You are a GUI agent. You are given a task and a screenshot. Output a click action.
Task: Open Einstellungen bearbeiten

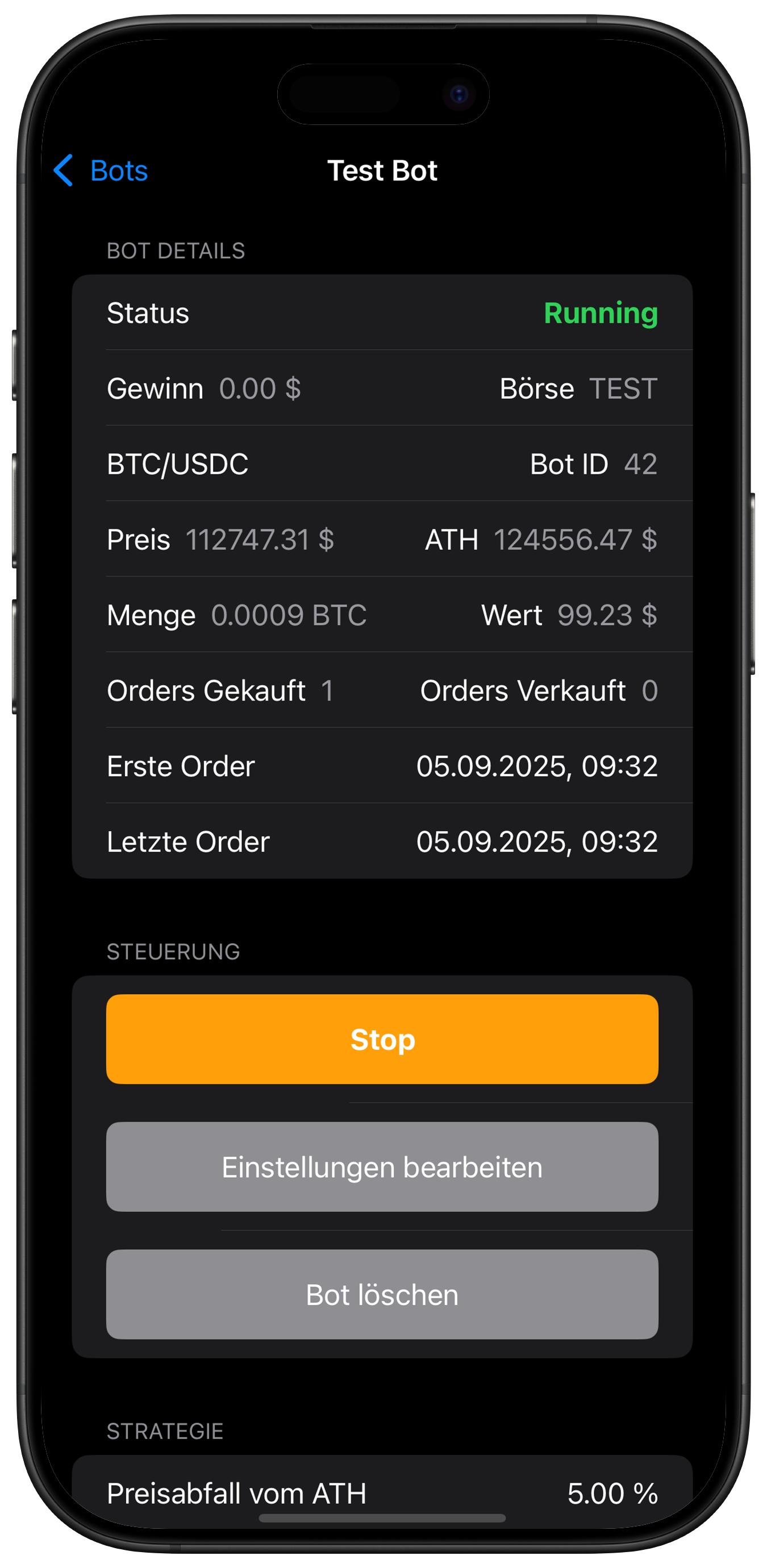click(x=382, y=1167)
